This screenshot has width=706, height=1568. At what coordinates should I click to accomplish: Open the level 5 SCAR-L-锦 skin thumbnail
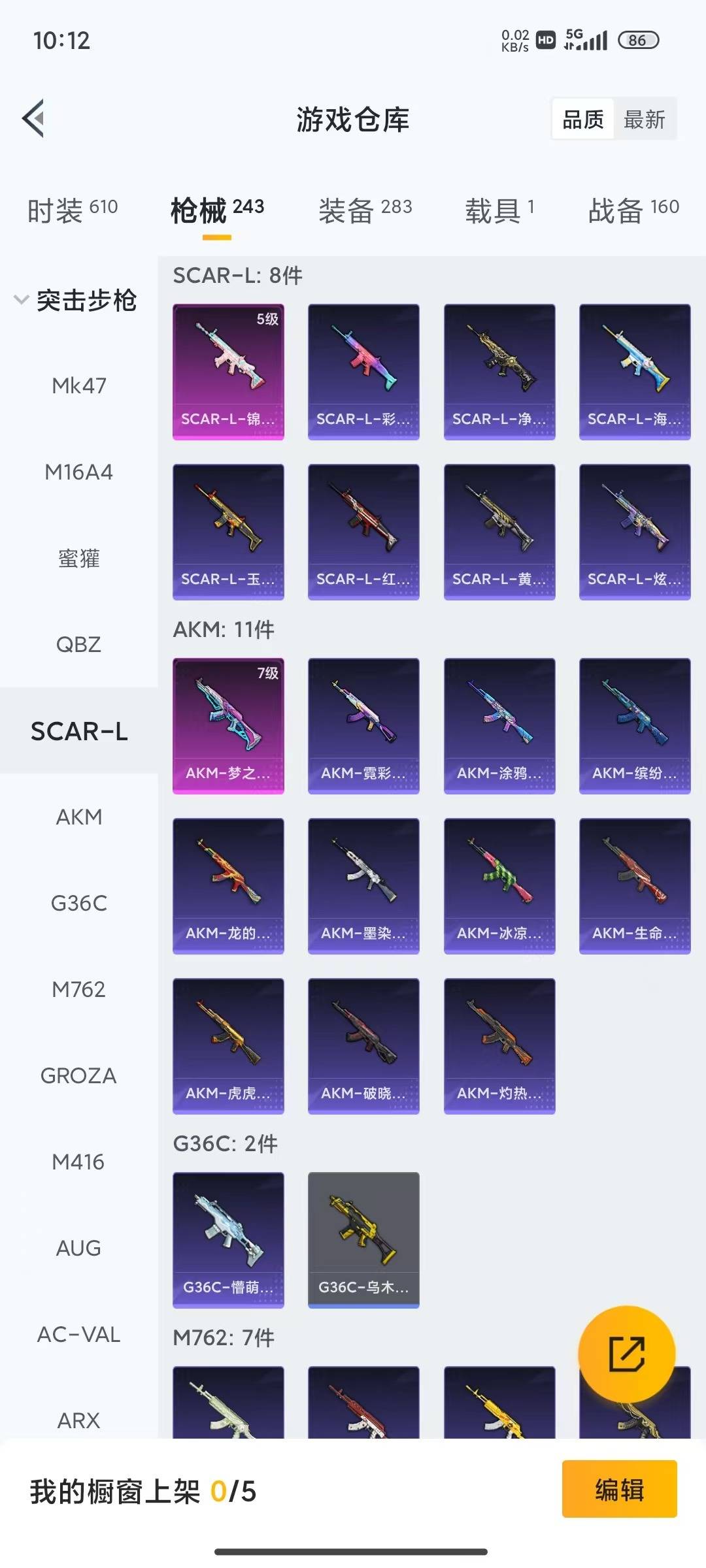pos(229,371)
